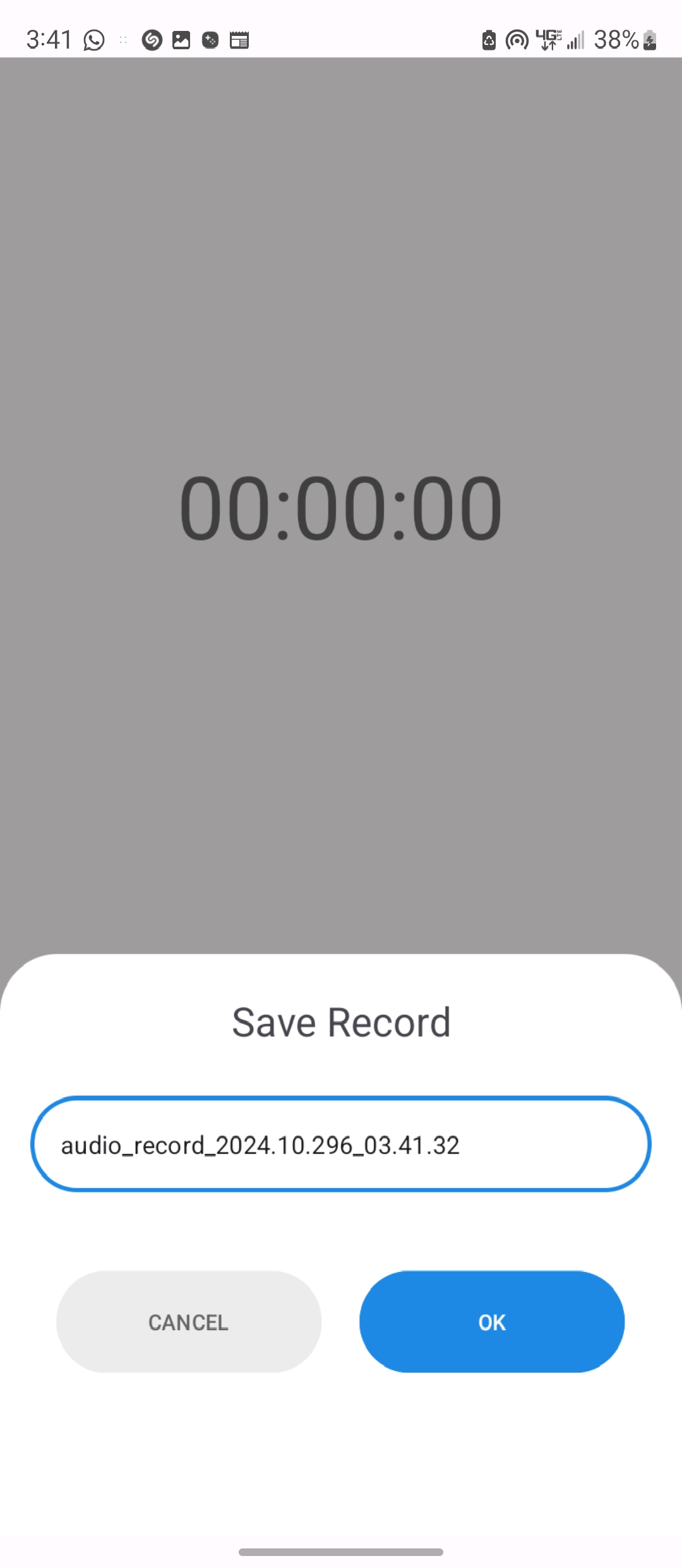The width and height of the screenshot is (682, 1568).
Task: Tap the clock showing 3:41
Action: (49, 40)
